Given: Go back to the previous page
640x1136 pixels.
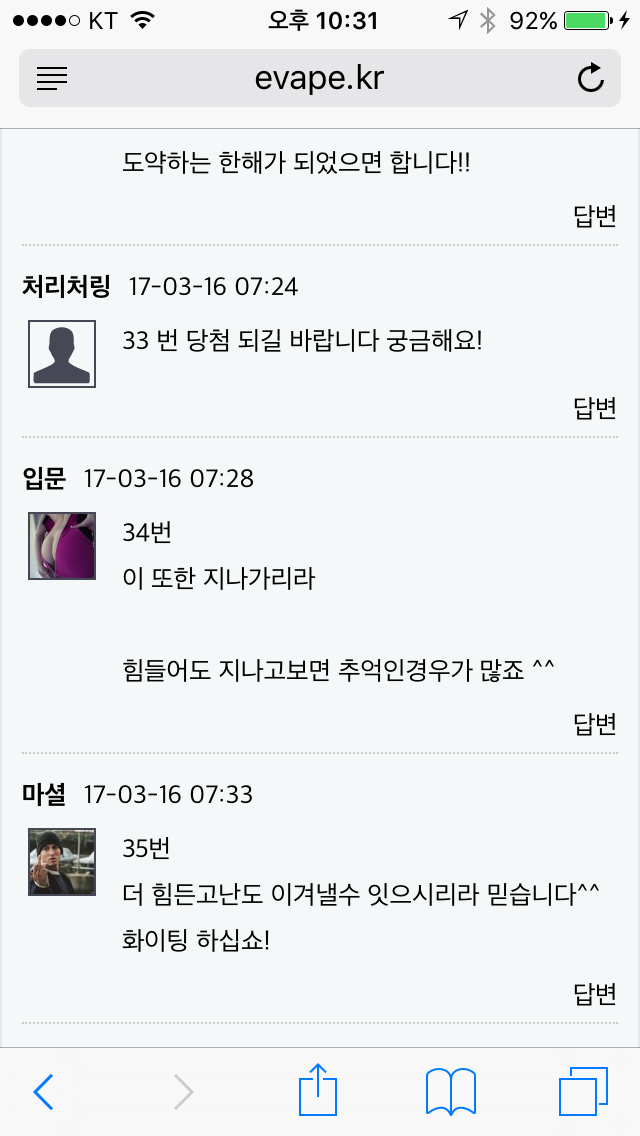Looking at the screenshot, I should (x=43, y=1092).
